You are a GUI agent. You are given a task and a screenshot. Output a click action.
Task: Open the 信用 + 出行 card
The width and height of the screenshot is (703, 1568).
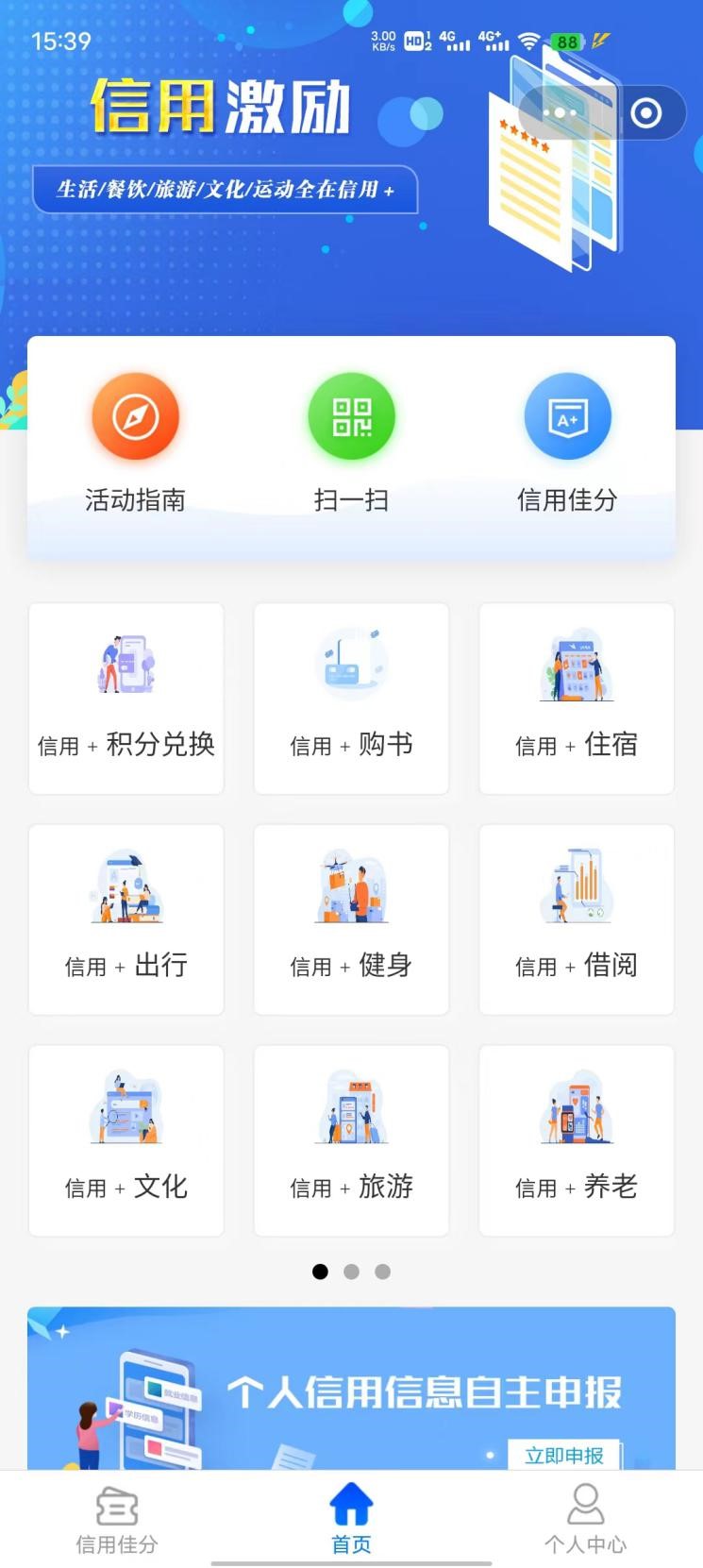(x=126, y=919)
